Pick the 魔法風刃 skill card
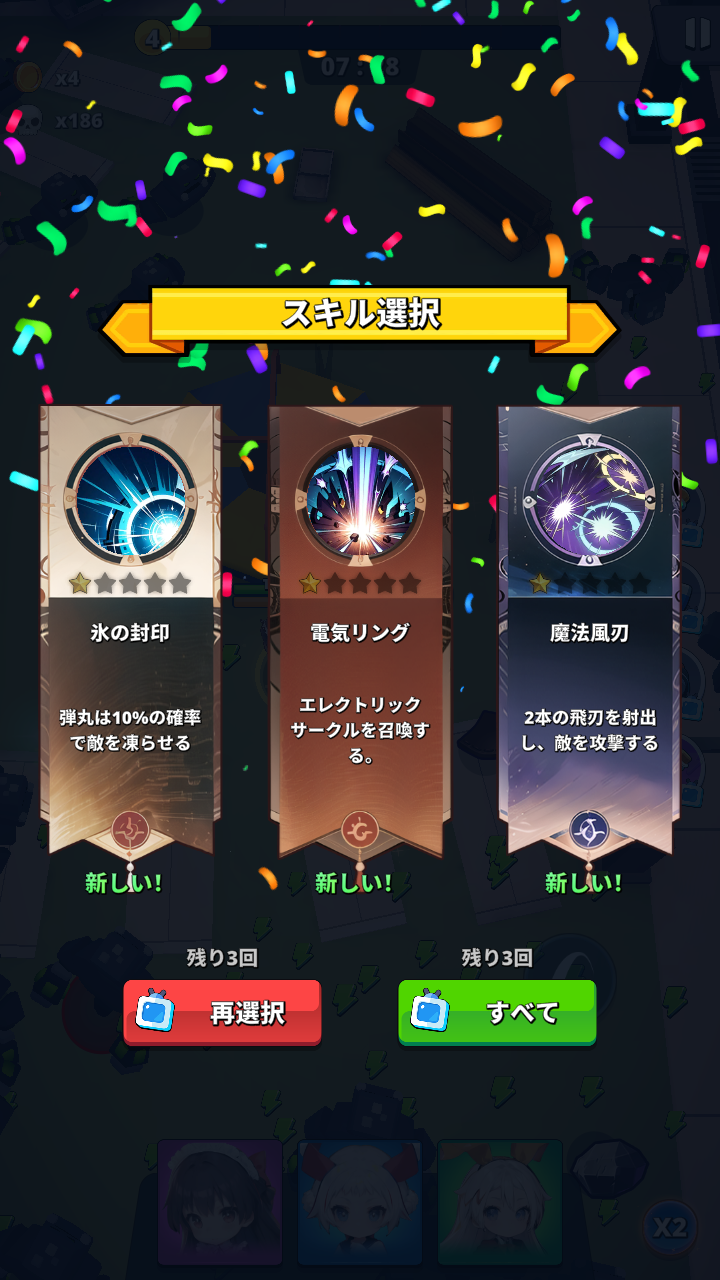This screenshot has width=720, height=1280. coord(589,630)
